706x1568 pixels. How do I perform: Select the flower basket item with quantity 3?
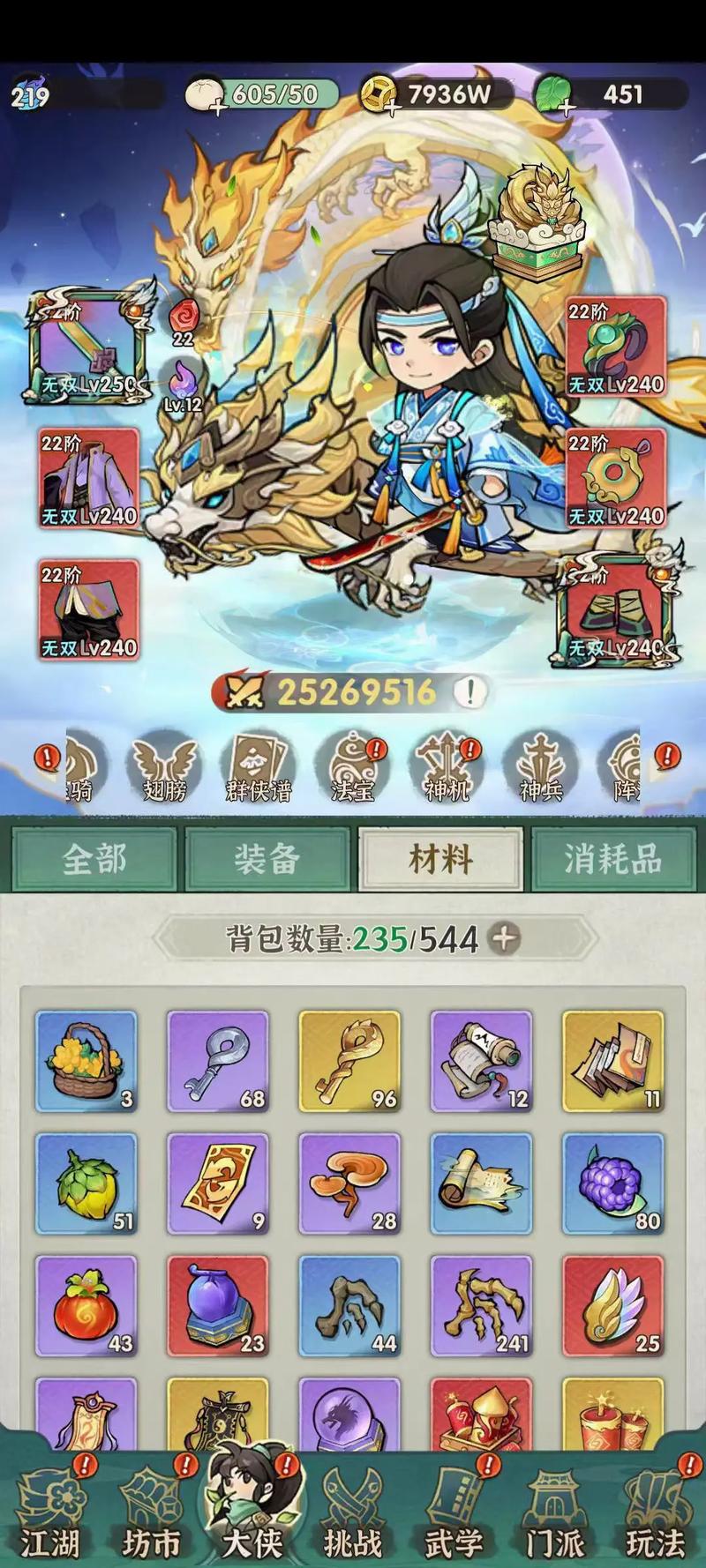pos(86,1062)
